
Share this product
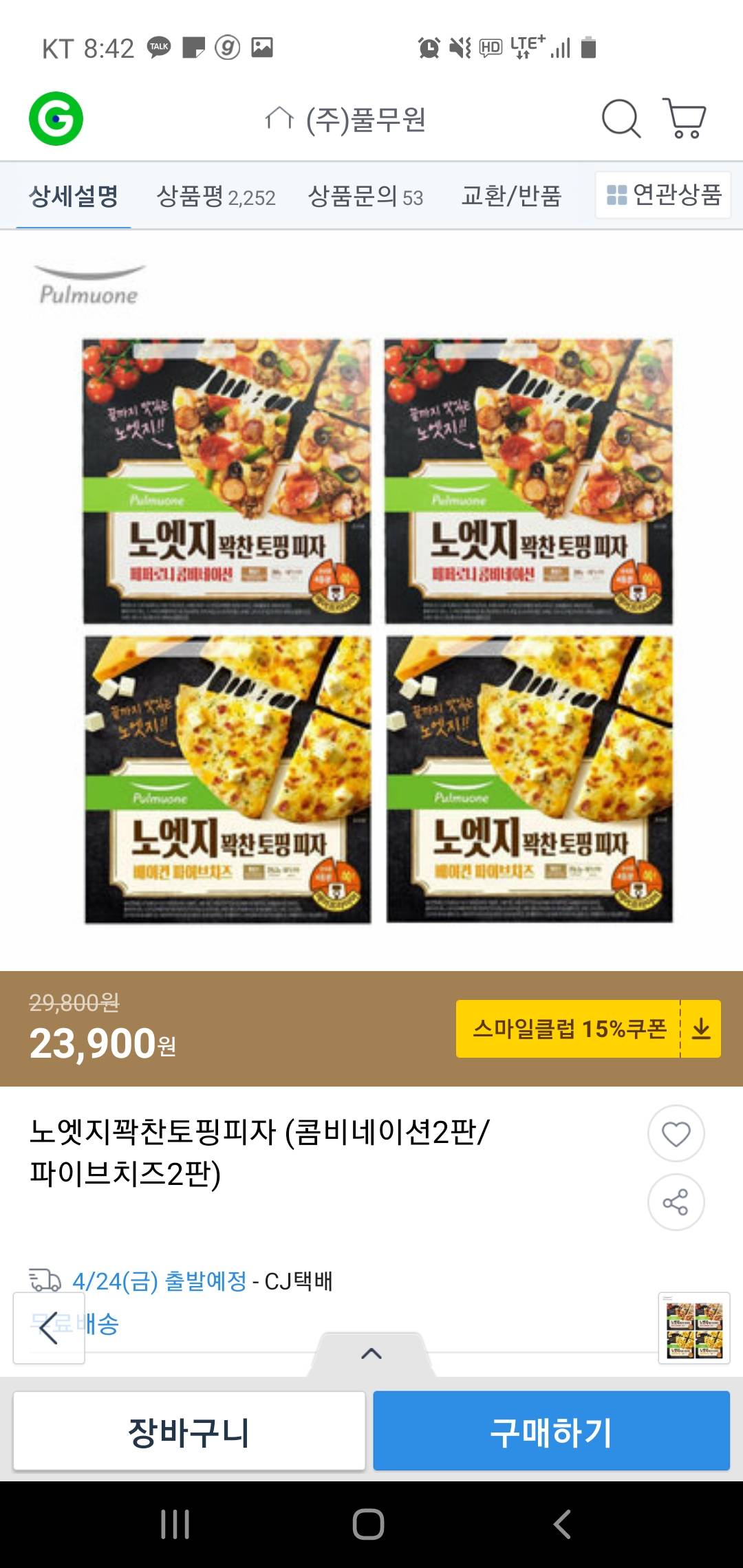676,1201
